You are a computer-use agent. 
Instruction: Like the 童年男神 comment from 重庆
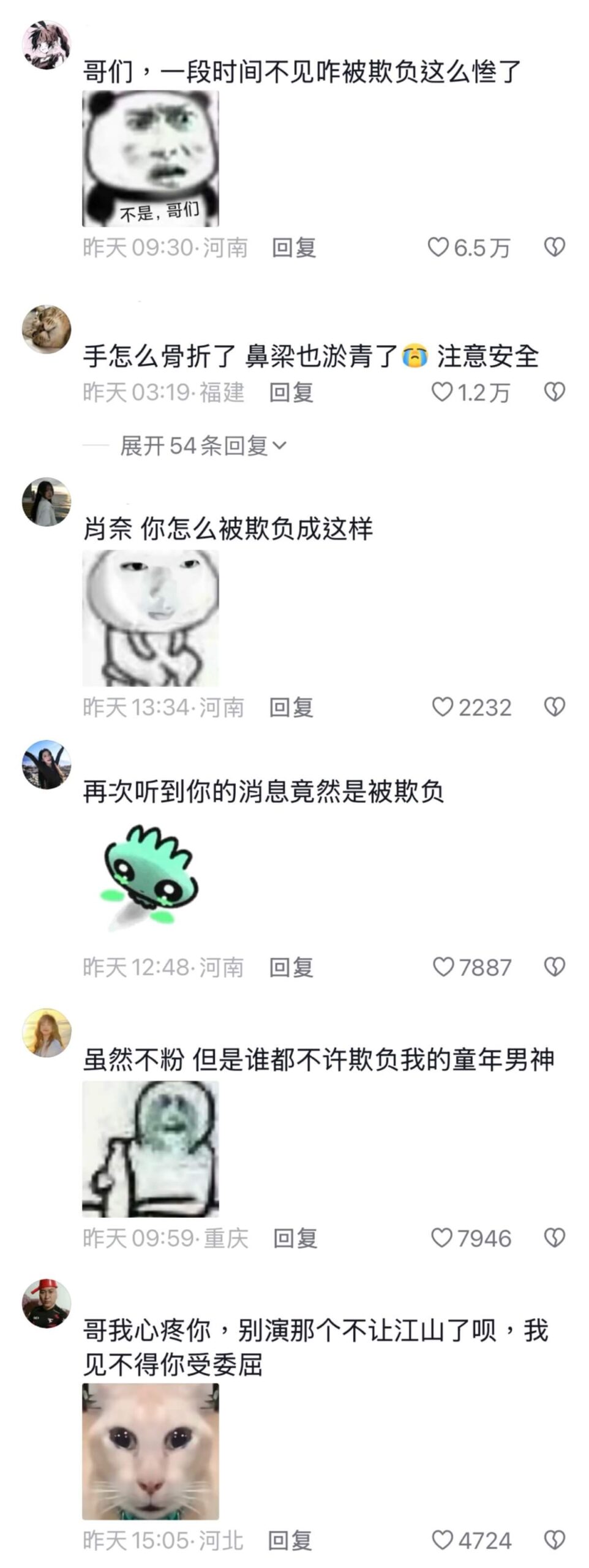point(441,1238)
